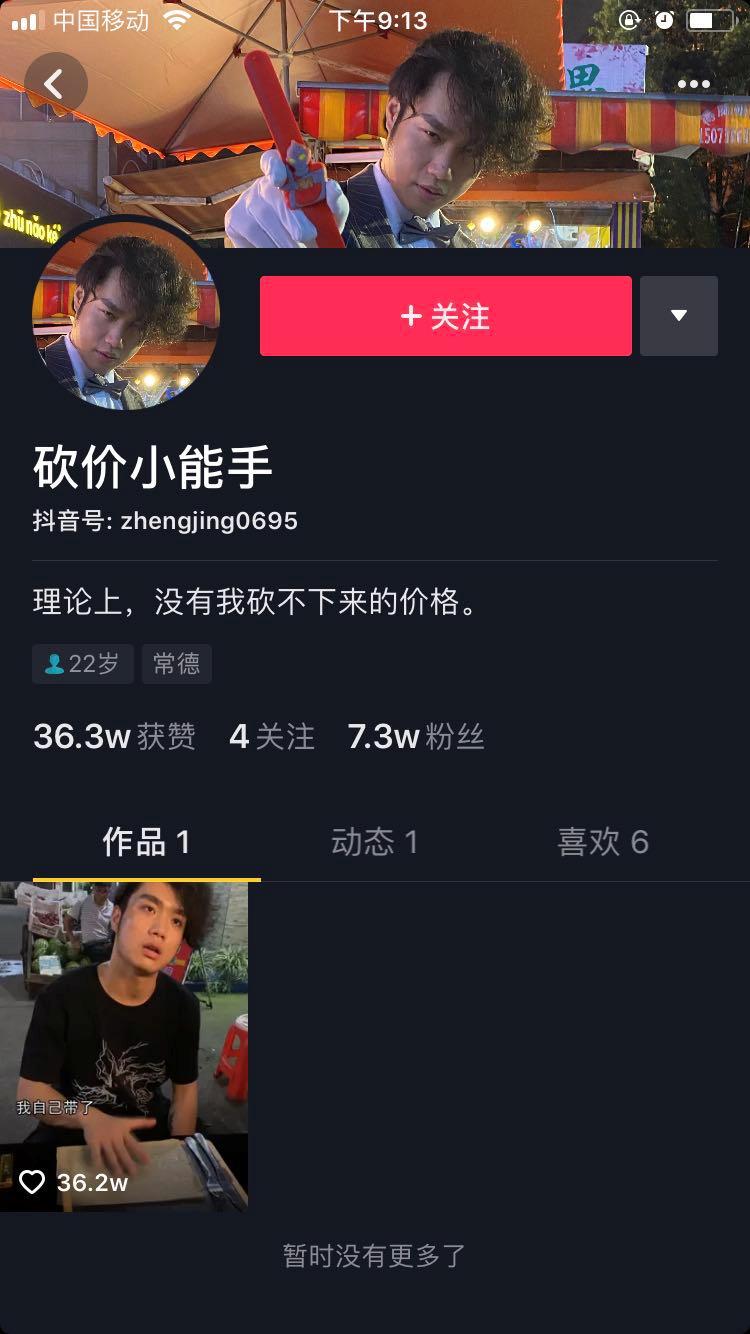Switch to the 喜欢 tab
750x1334 pixels.
point(604,843)
